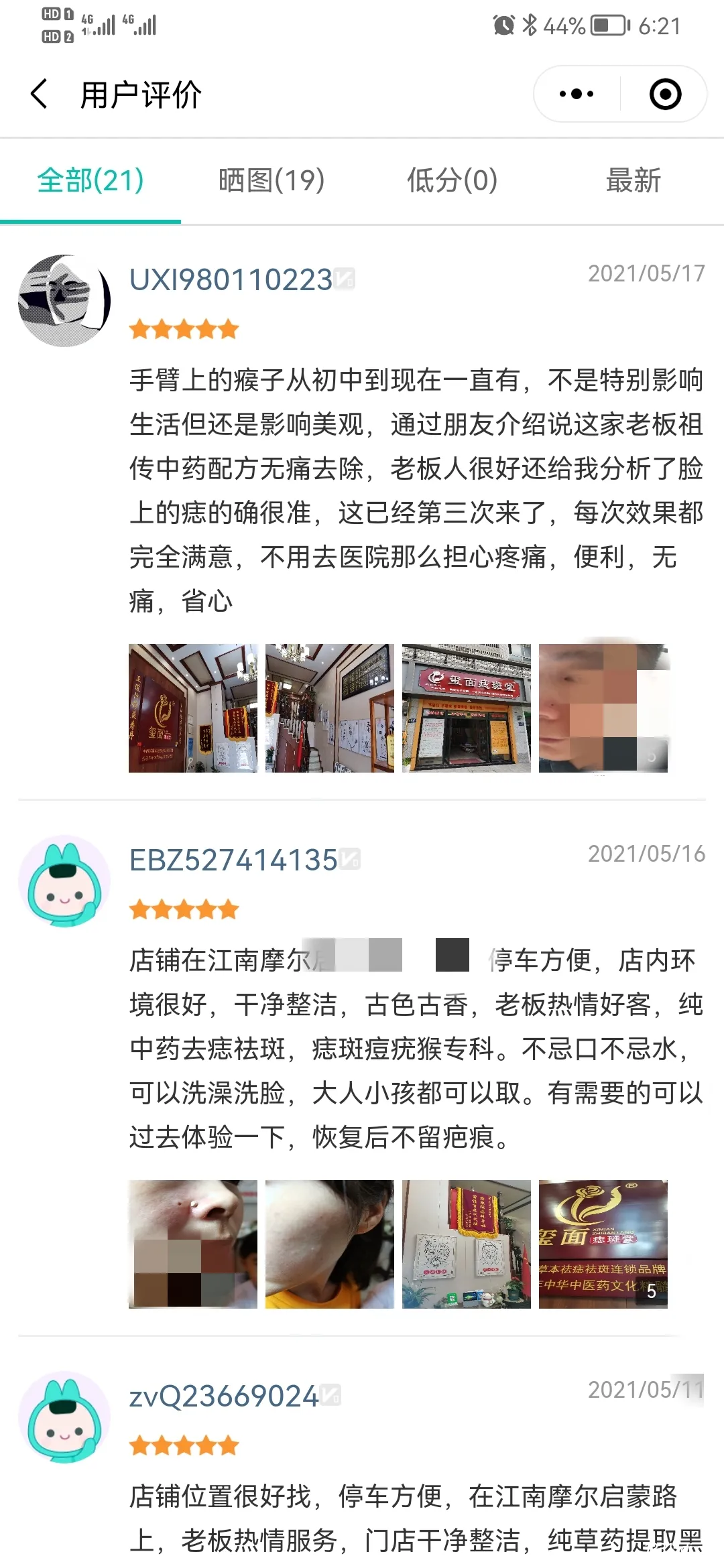Open the mini program more menu

(x=577, y=94)
